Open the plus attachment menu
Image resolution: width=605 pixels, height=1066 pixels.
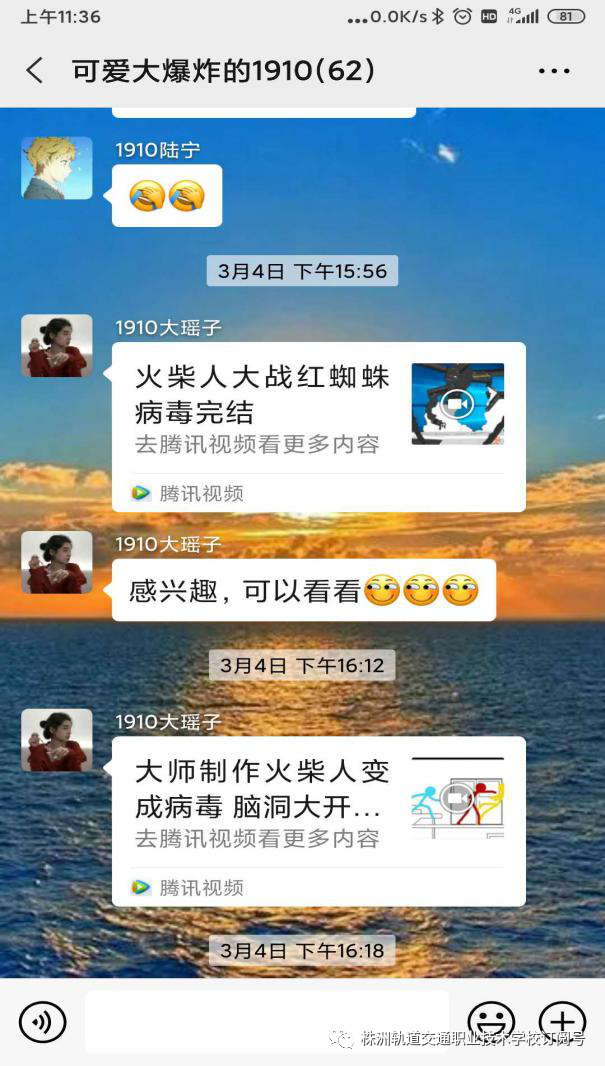(x=562, y=1022)
